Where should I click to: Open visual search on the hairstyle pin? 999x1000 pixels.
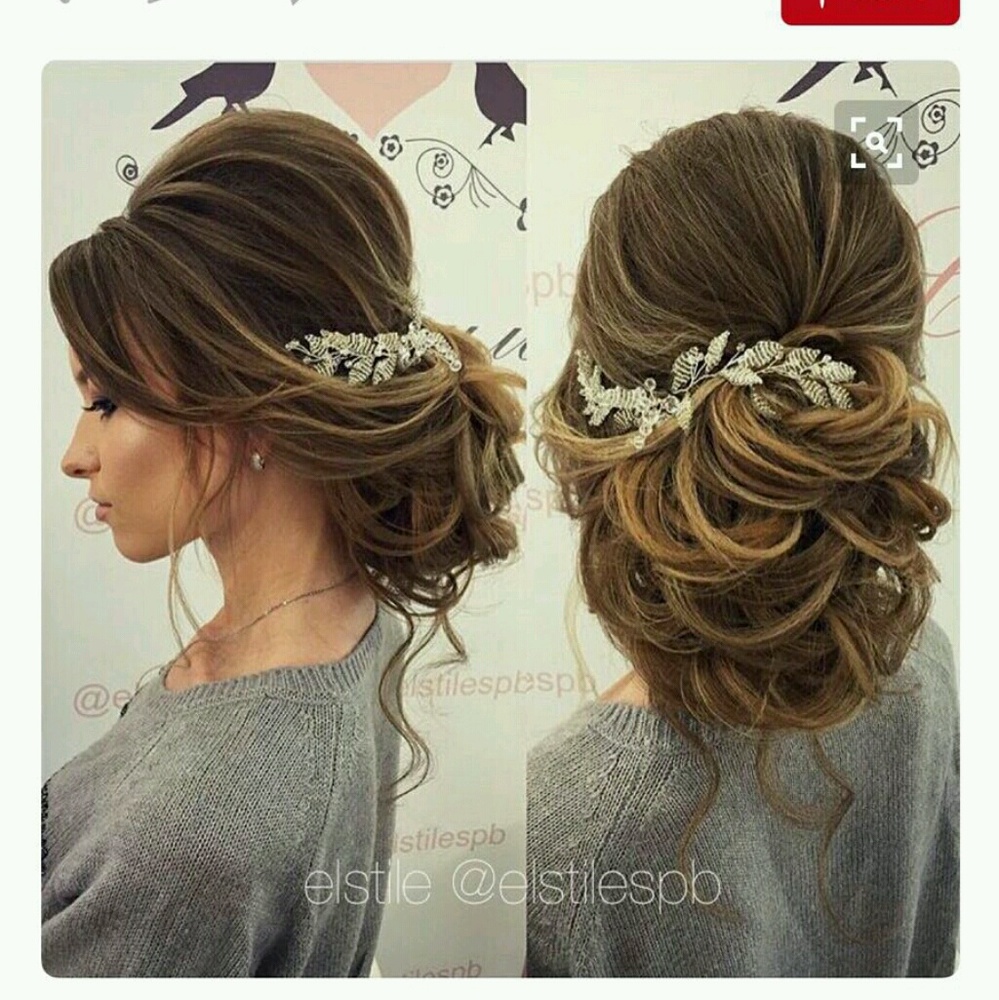coord(876,142)
